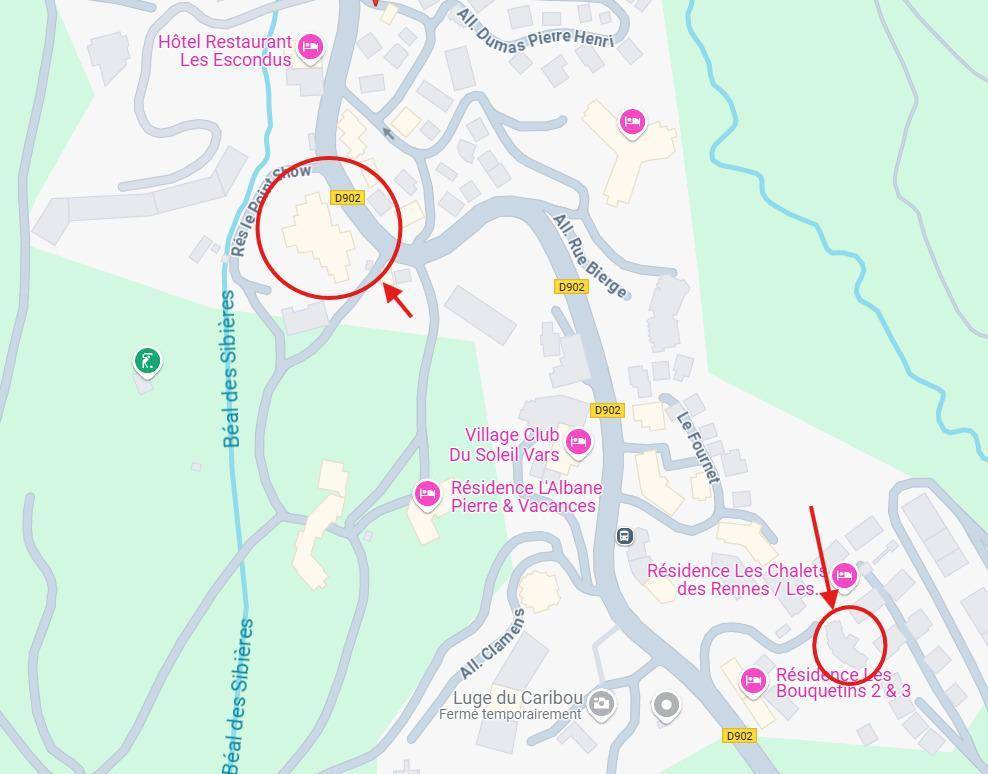Select Résidence Les Bouquetins 2 & 3

coord(753,680)
